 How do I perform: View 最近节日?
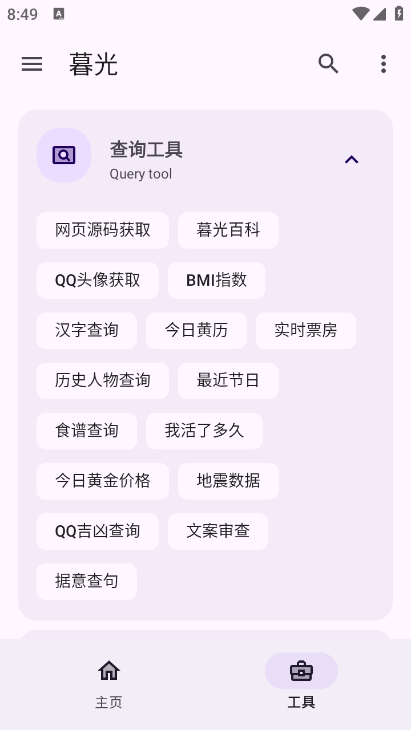(228, 381)
